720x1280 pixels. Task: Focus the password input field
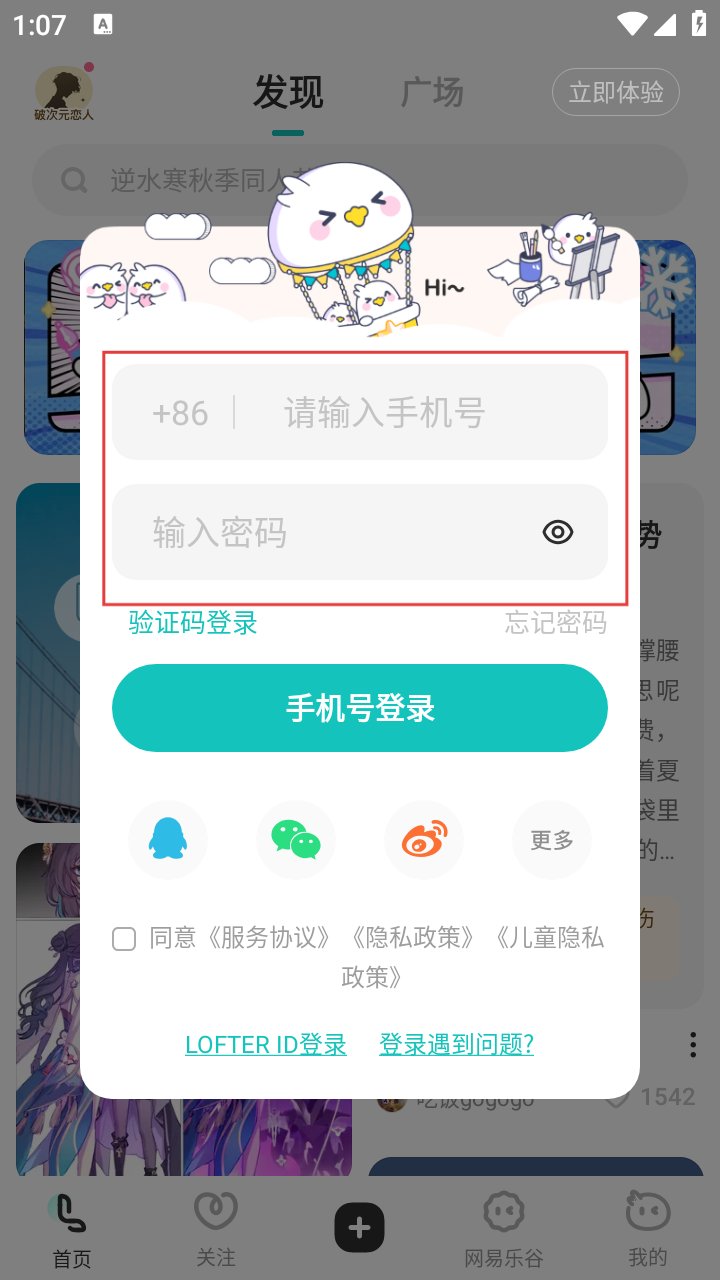(330, 533)
